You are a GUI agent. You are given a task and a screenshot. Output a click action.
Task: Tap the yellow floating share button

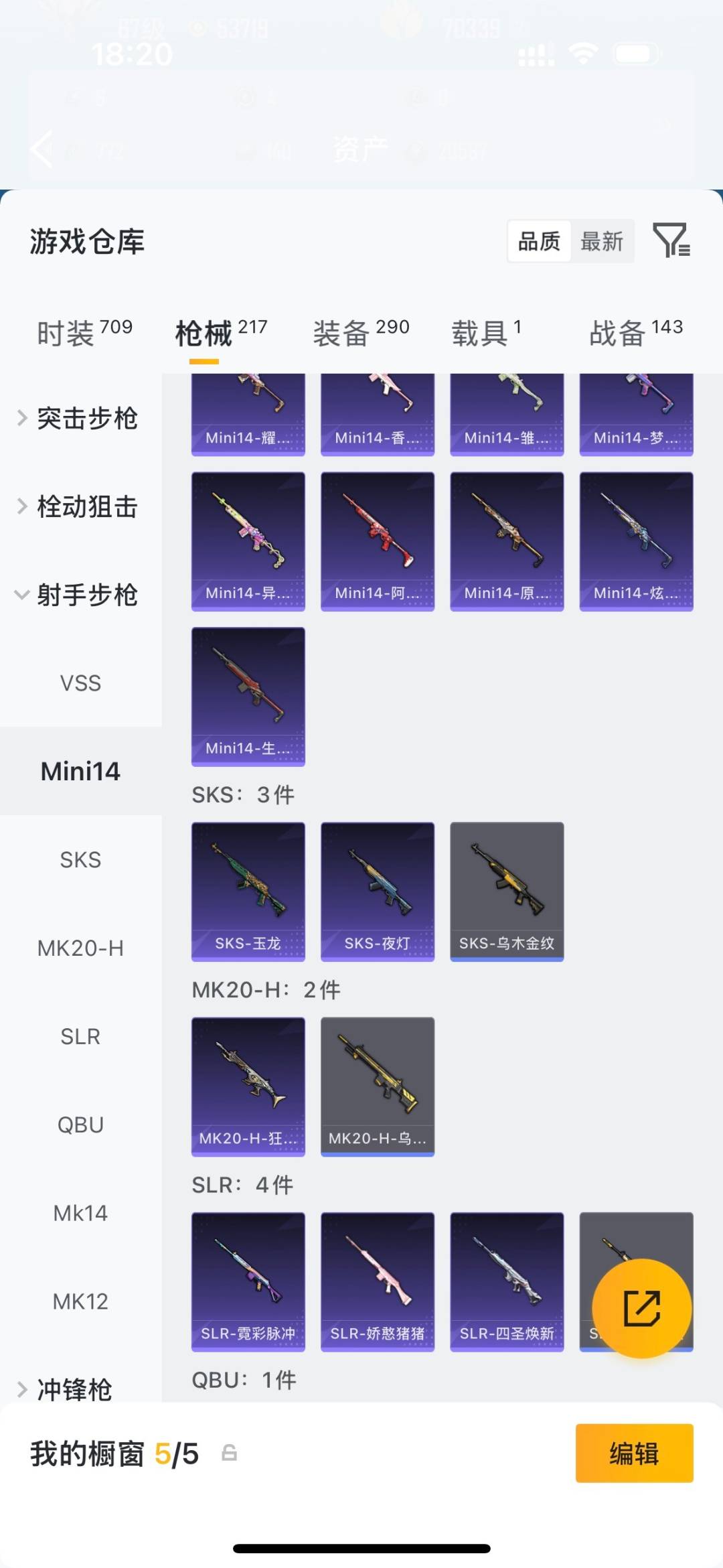click(x=642, y=1308)
